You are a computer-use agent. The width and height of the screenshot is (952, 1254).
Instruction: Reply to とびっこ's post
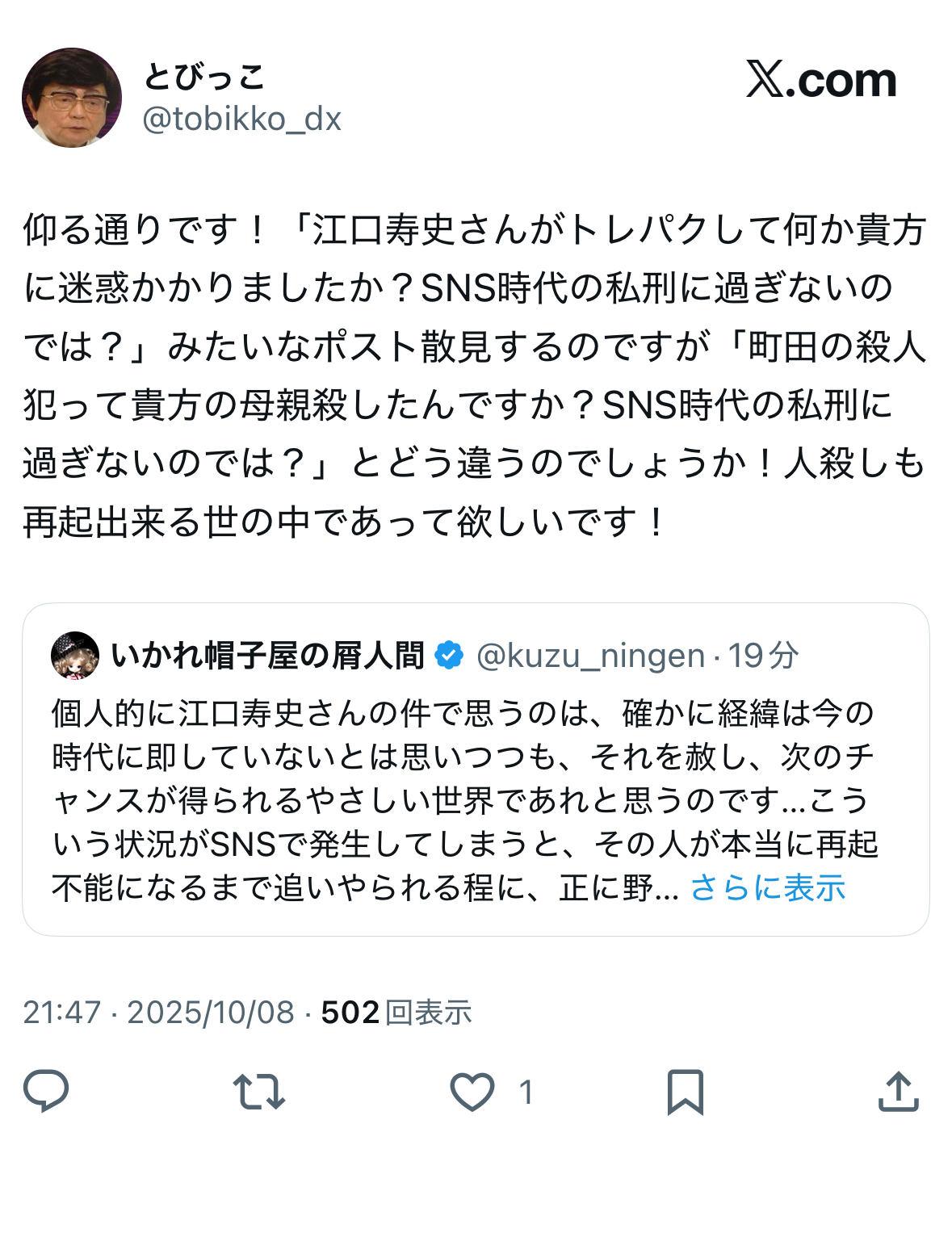tap(46, 1091)
